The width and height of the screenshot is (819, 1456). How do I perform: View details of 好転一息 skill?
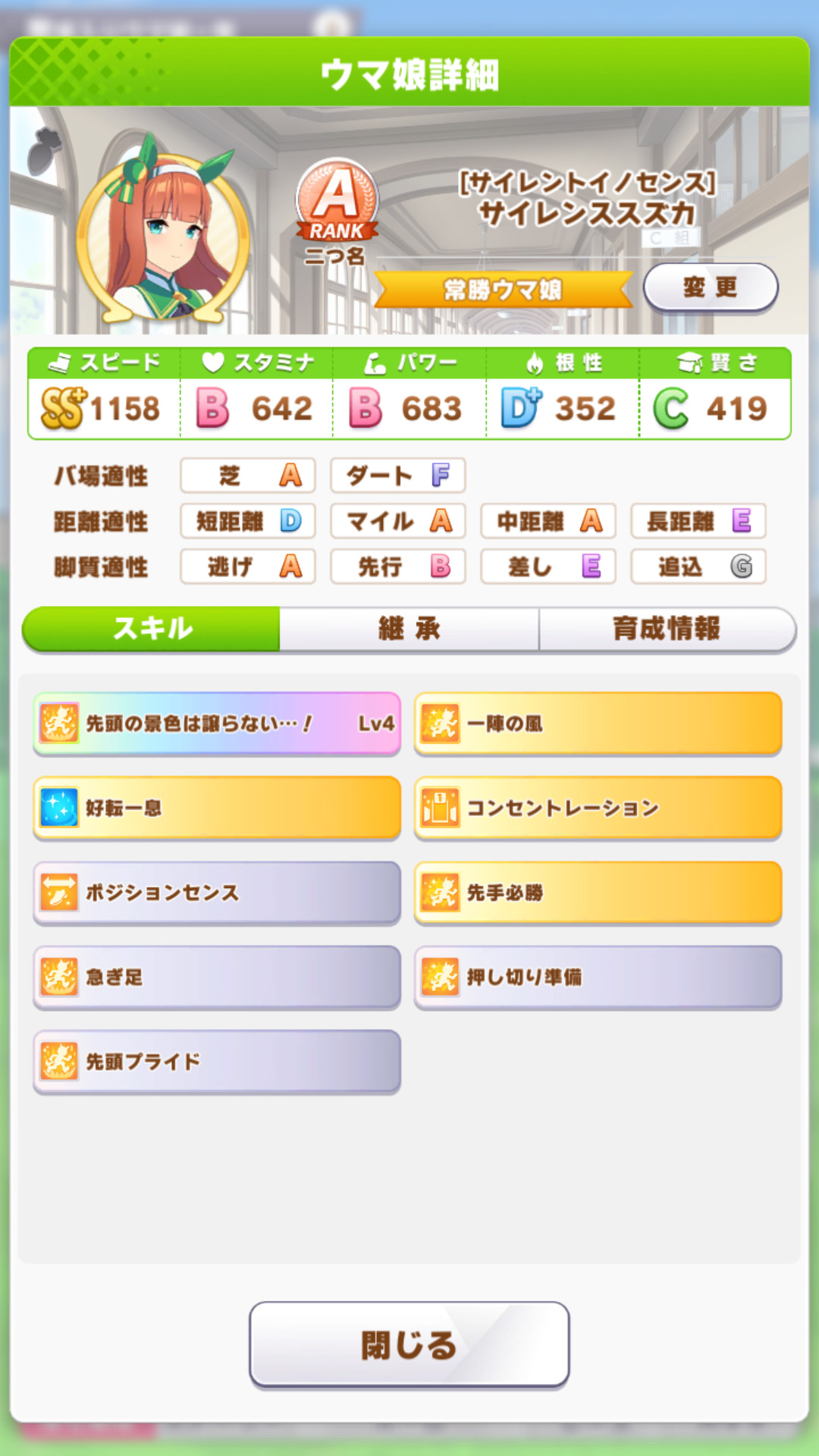(217, 808)
